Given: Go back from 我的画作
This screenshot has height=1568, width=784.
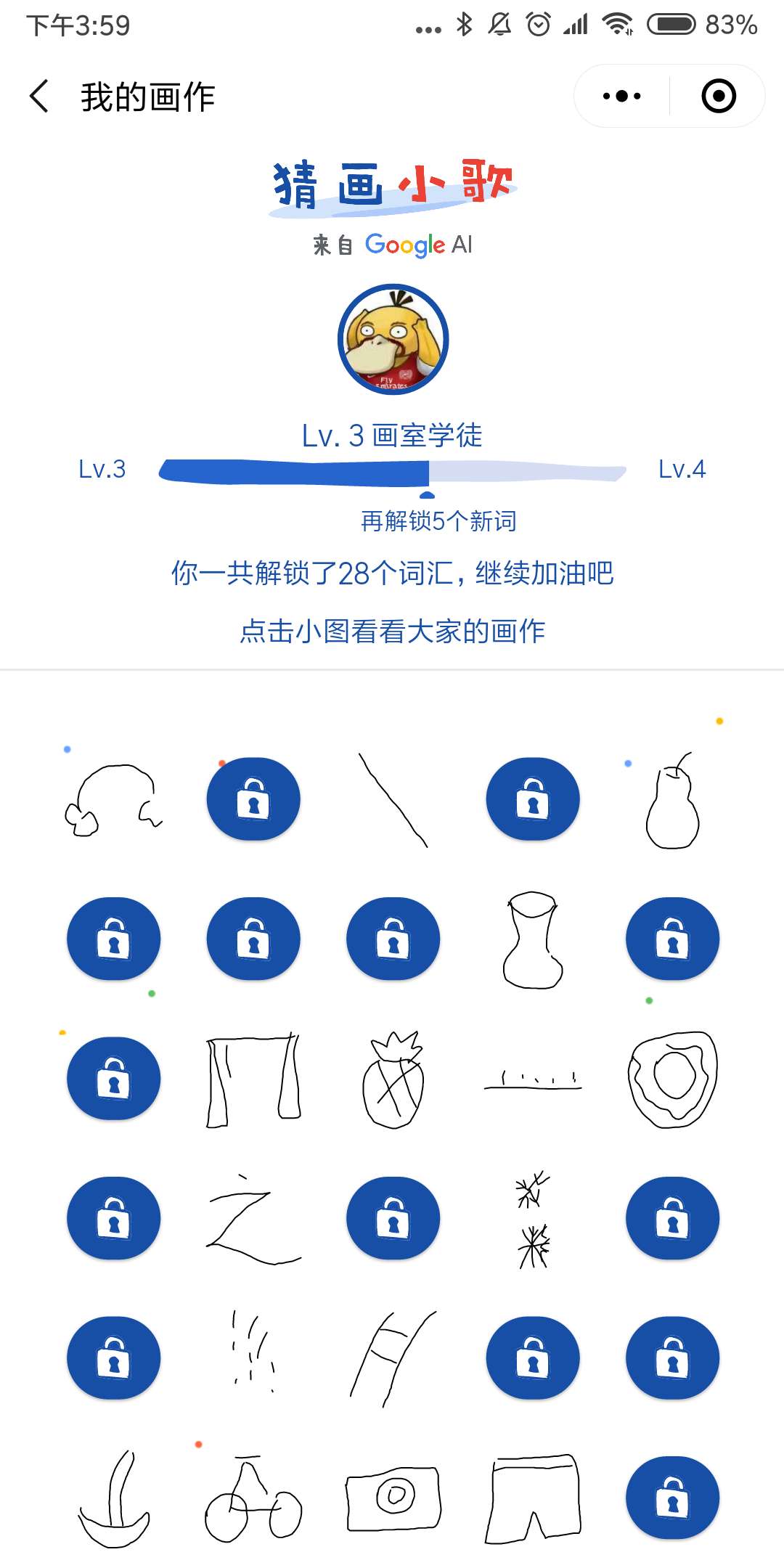Looking at the screenshot, I should (x=40, y=96).
